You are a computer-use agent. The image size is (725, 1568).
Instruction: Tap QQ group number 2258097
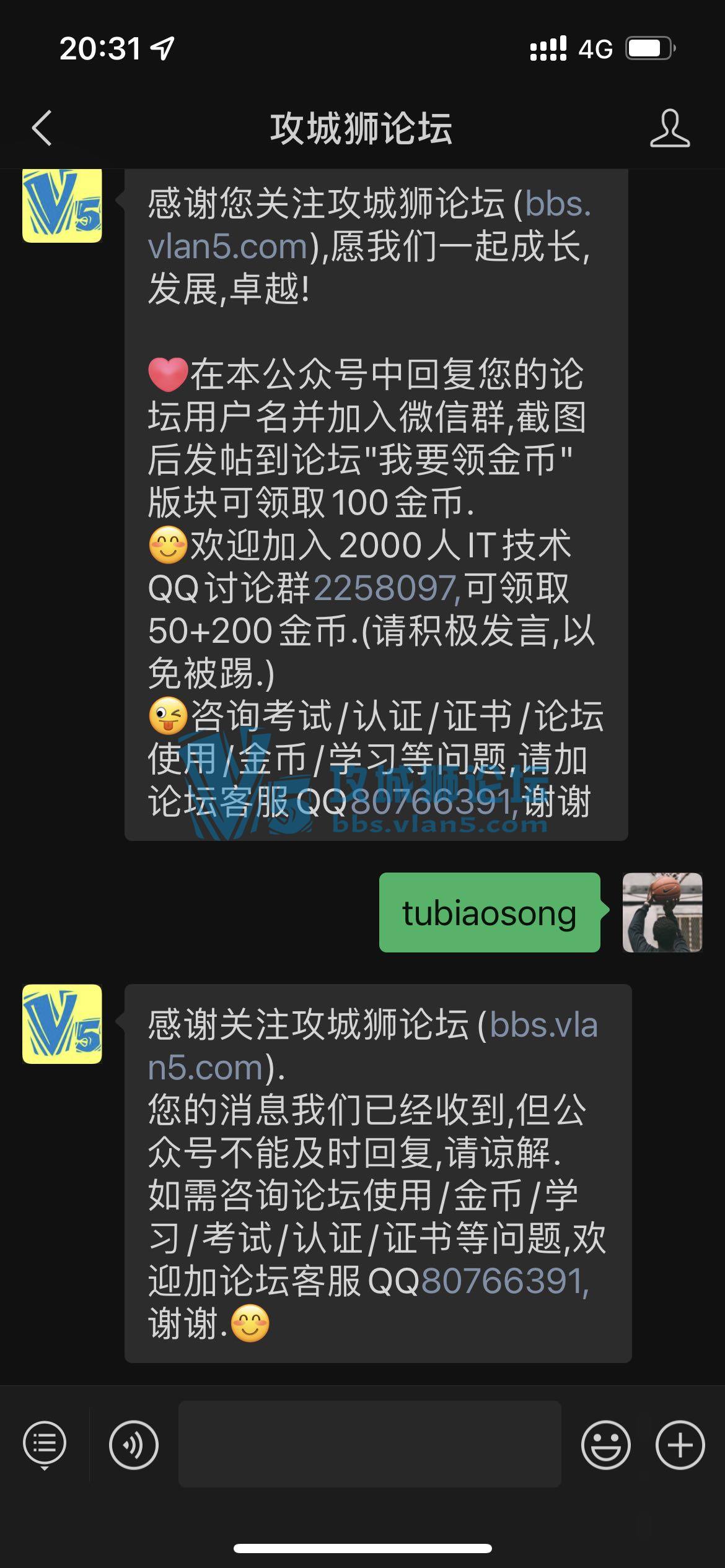coord(385,588)
